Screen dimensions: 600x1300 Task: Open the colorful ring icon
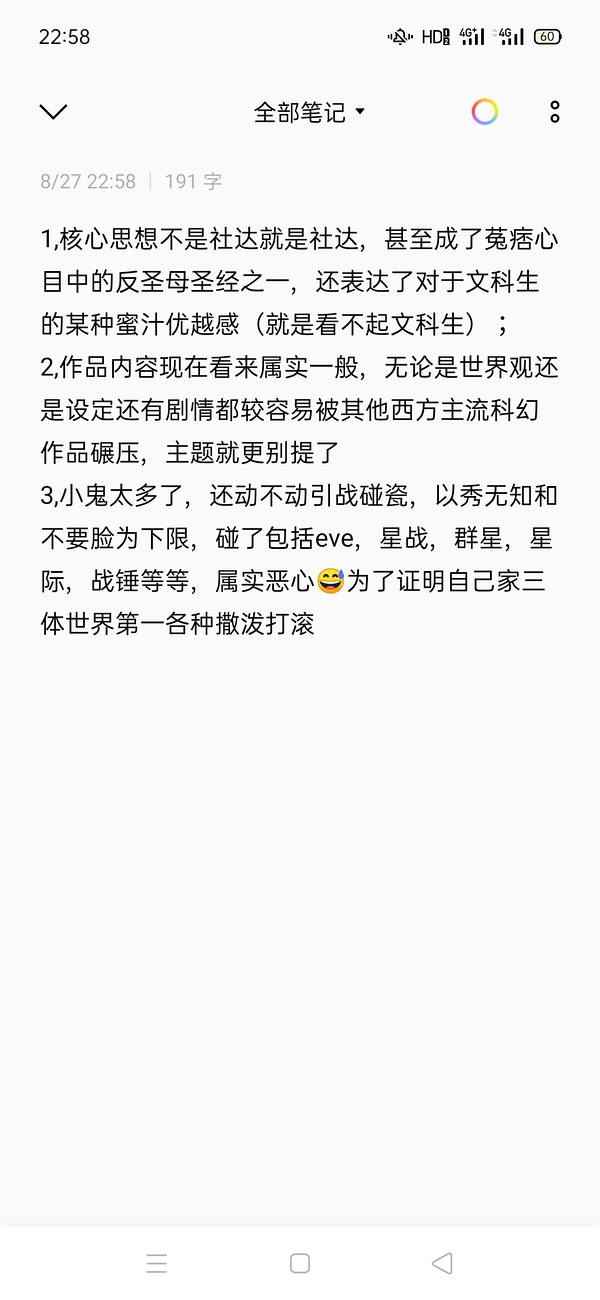(x=485, y=112)
